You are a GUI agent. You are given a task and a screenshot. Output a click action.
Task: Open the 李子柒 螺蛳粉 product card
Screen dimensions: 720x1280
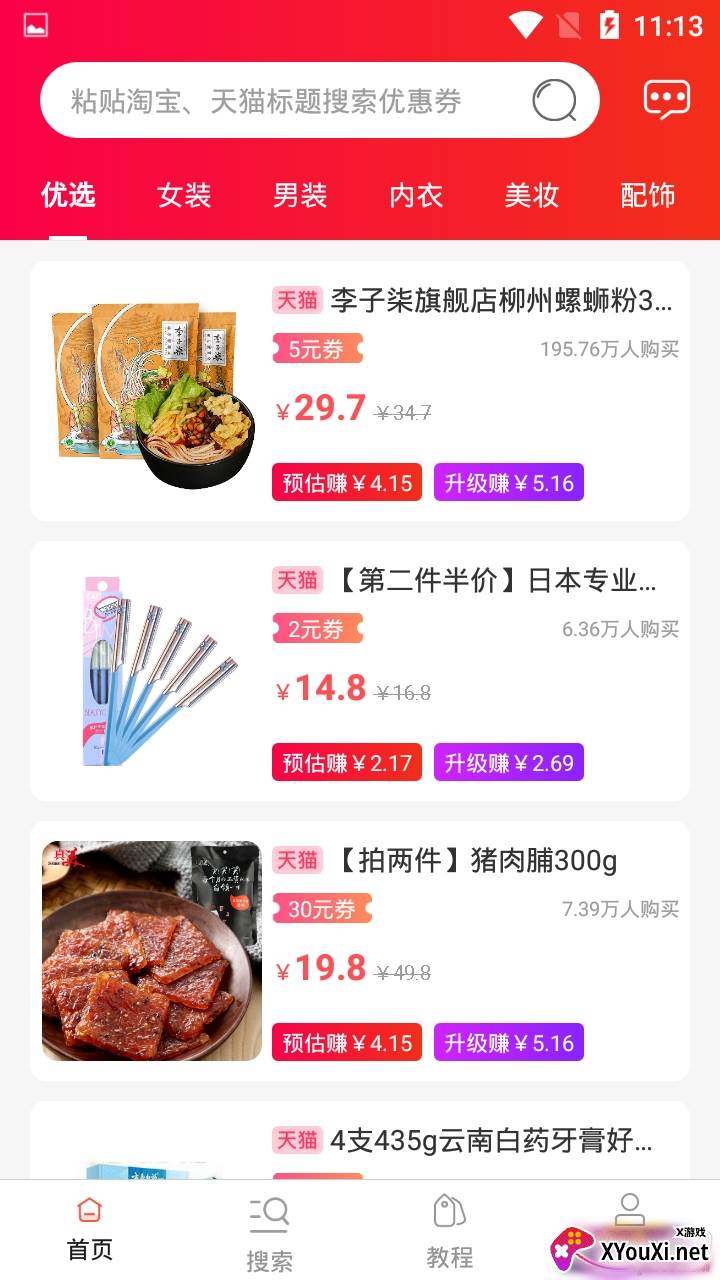pyautogui.click(x=360, y=391)
